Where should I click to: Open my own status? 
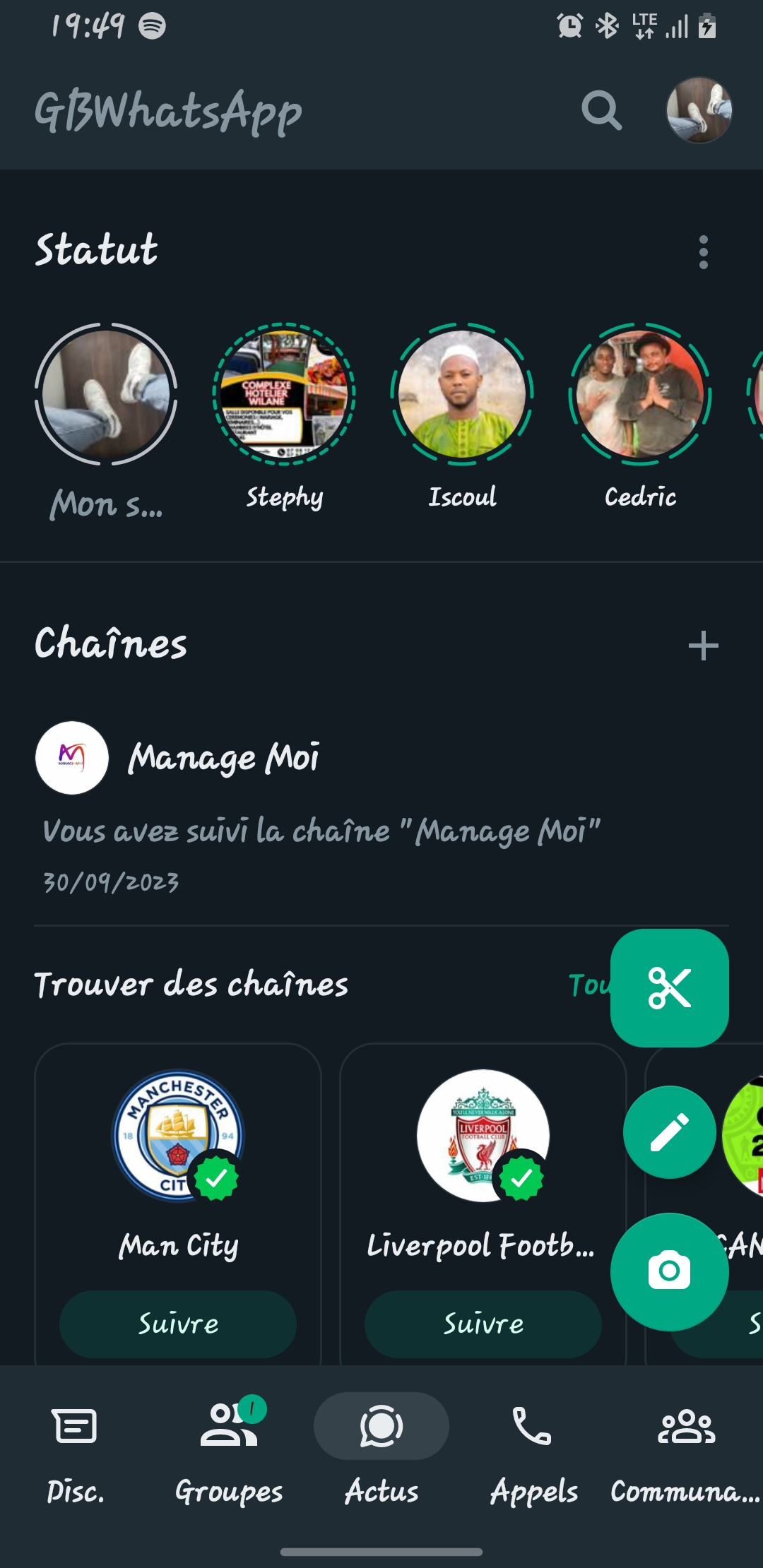pos(106,394)
